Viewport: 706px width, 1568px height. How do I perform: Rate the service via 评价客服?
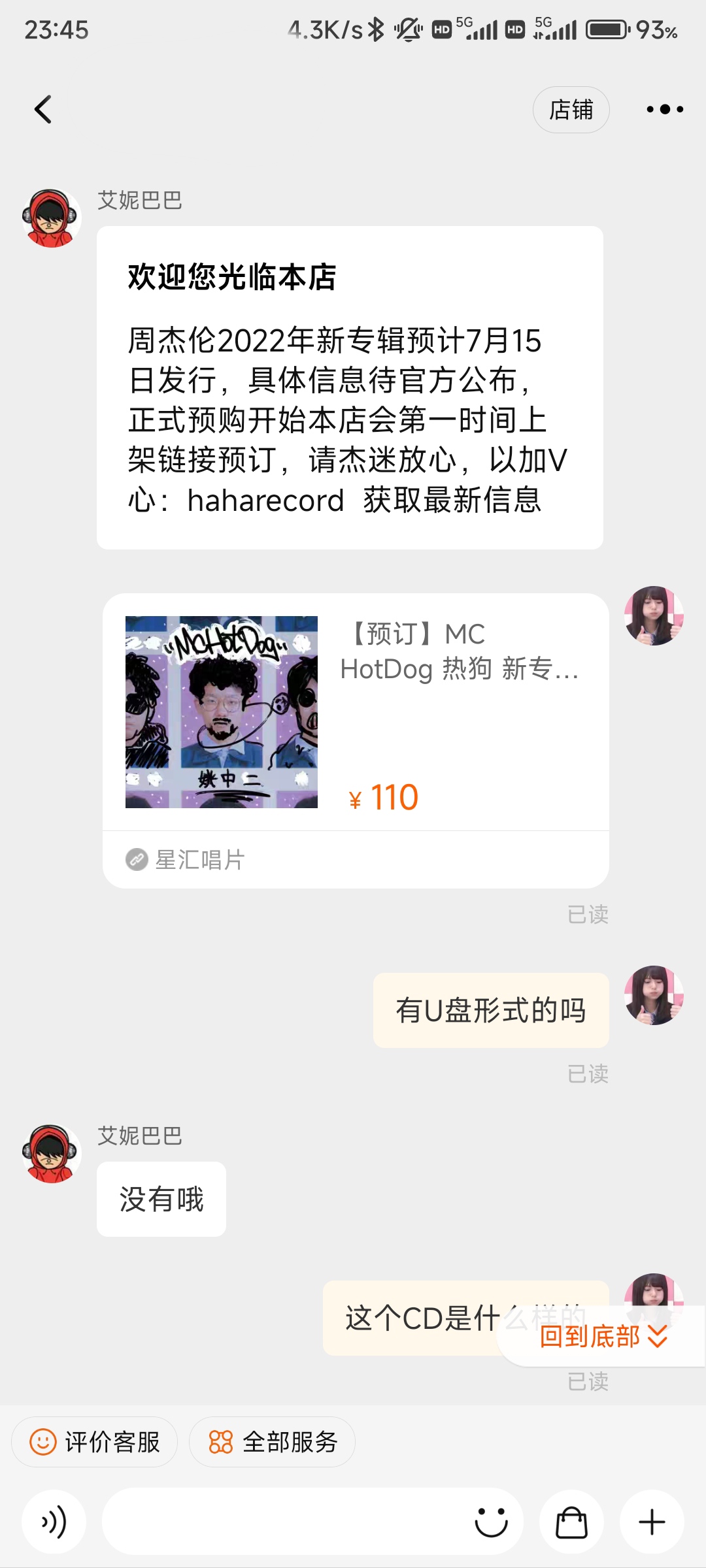click(94, 1442)
